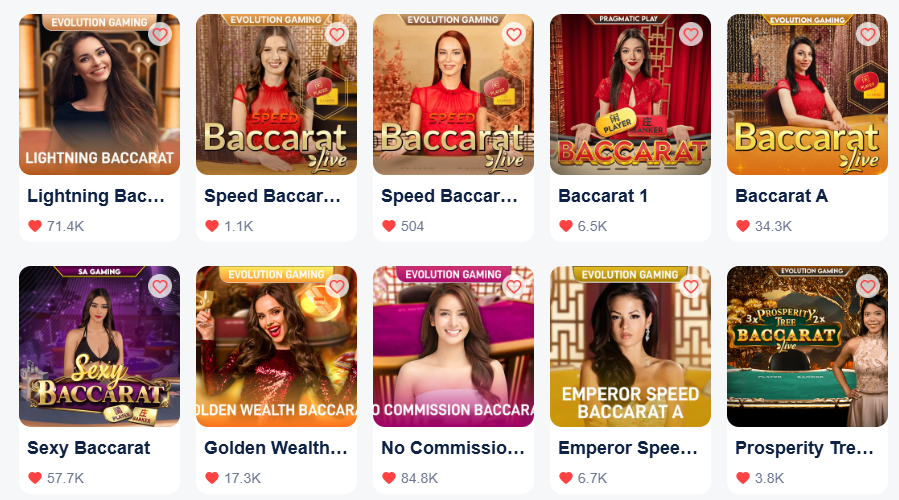
Task: Tap the heart icon on Baccarat A
Action: coord(868,34)
